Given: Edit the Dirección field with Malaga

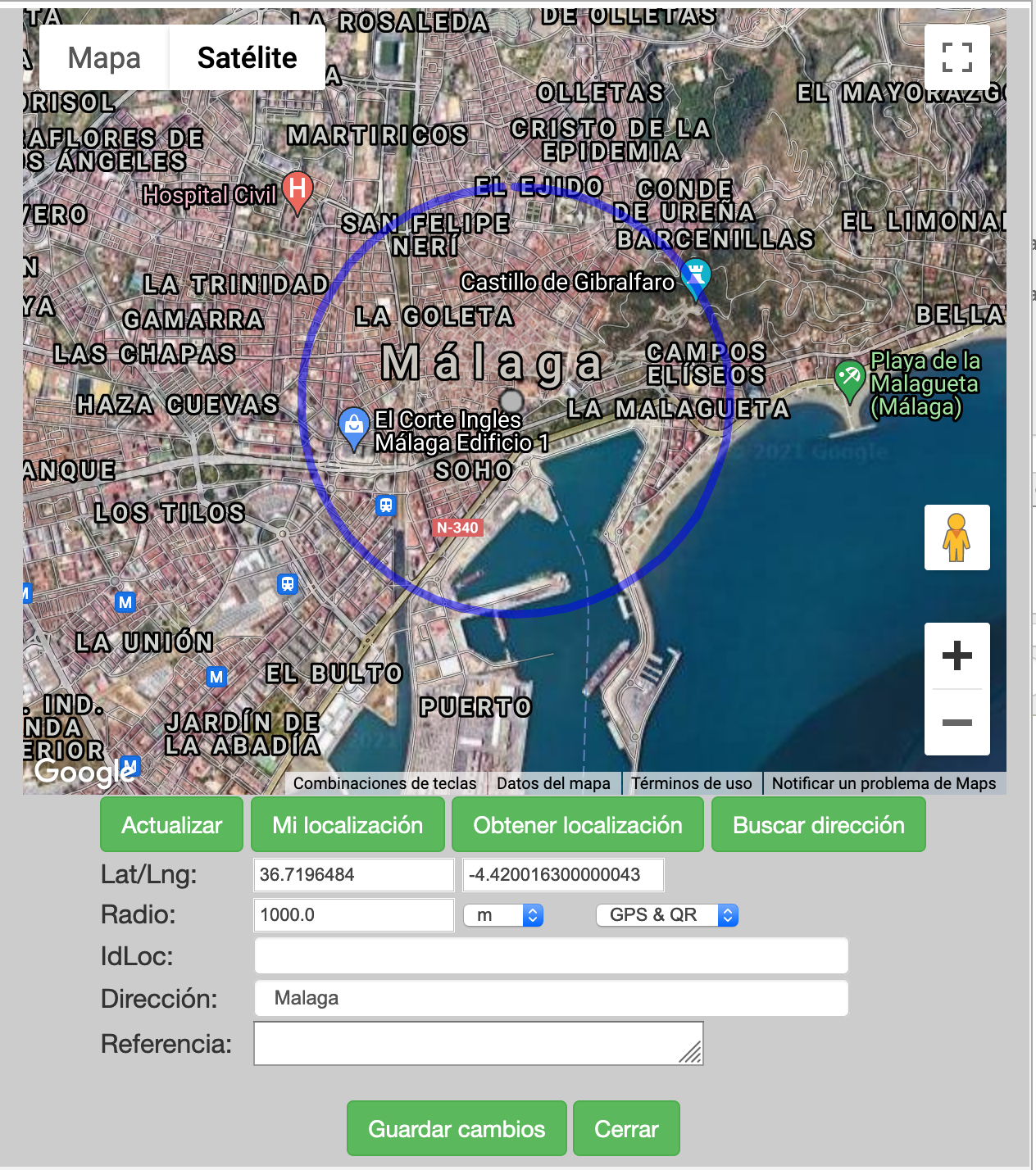Looking at the screenshot, I should (x=552, y=998).
